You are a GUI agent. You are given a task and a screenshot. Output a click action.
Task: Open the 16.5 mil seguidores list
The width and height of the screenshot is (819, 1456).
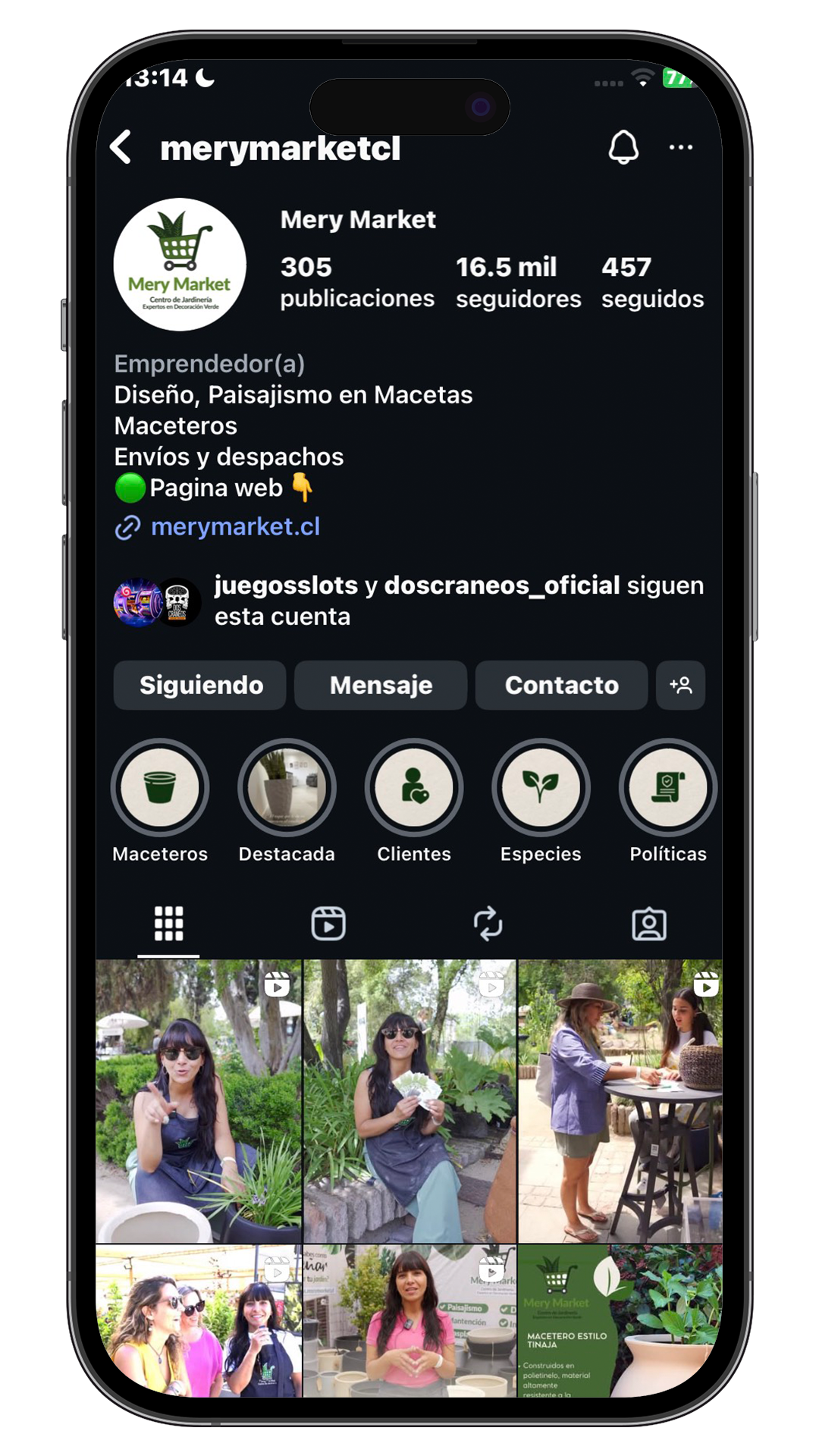[518, 282]
